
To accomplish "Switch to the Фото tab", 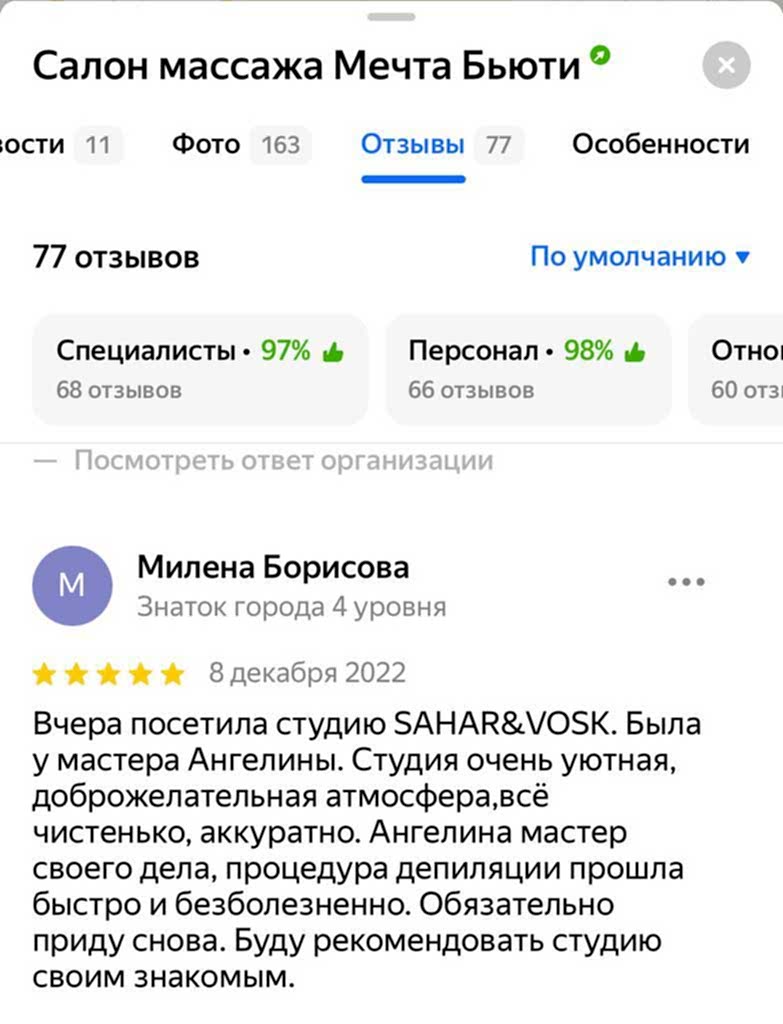I will pyautogui.click(x=241, y=145).
